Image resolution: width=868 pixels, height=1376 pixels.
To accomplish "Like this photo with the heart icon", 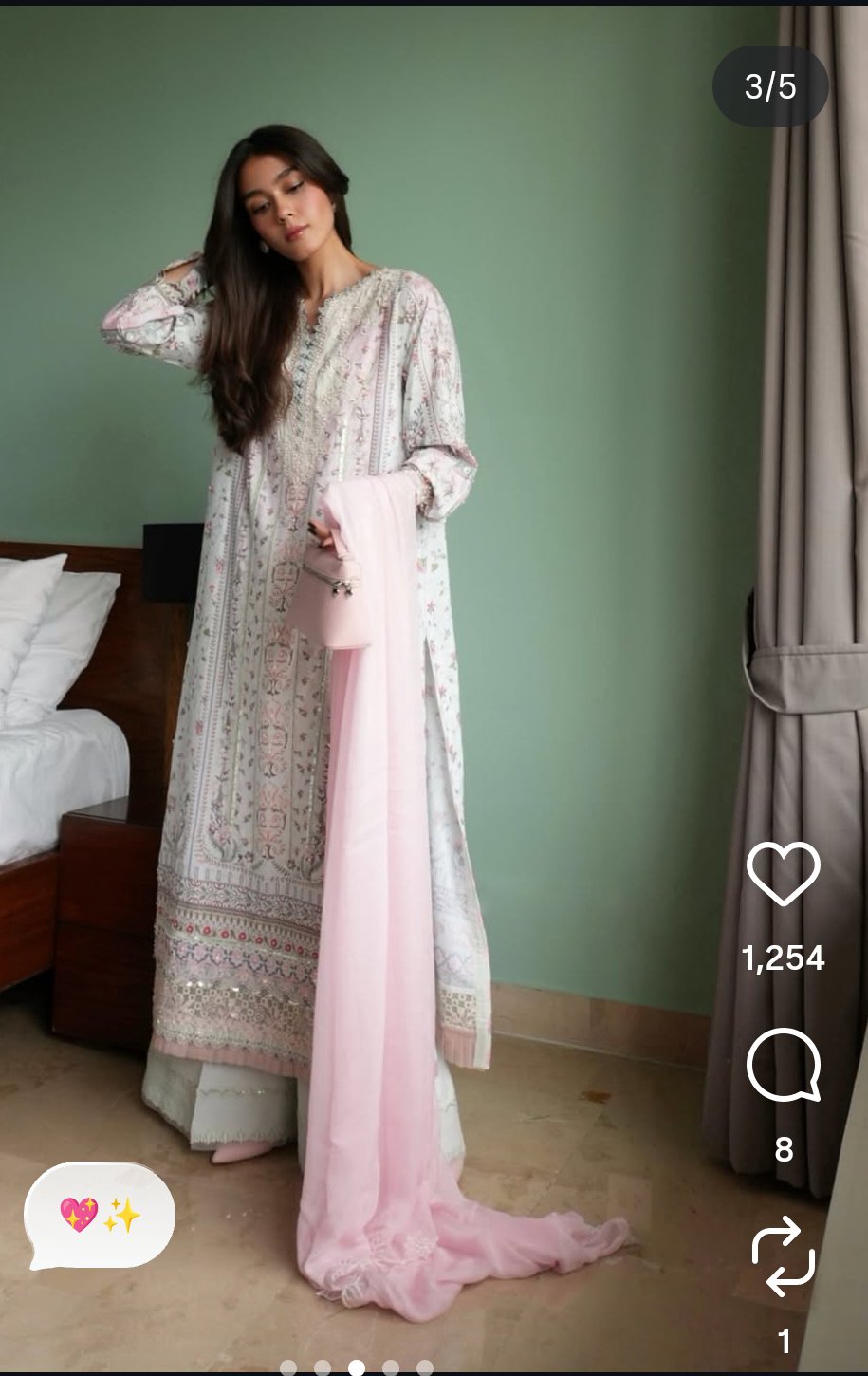I will click(783, 874).
